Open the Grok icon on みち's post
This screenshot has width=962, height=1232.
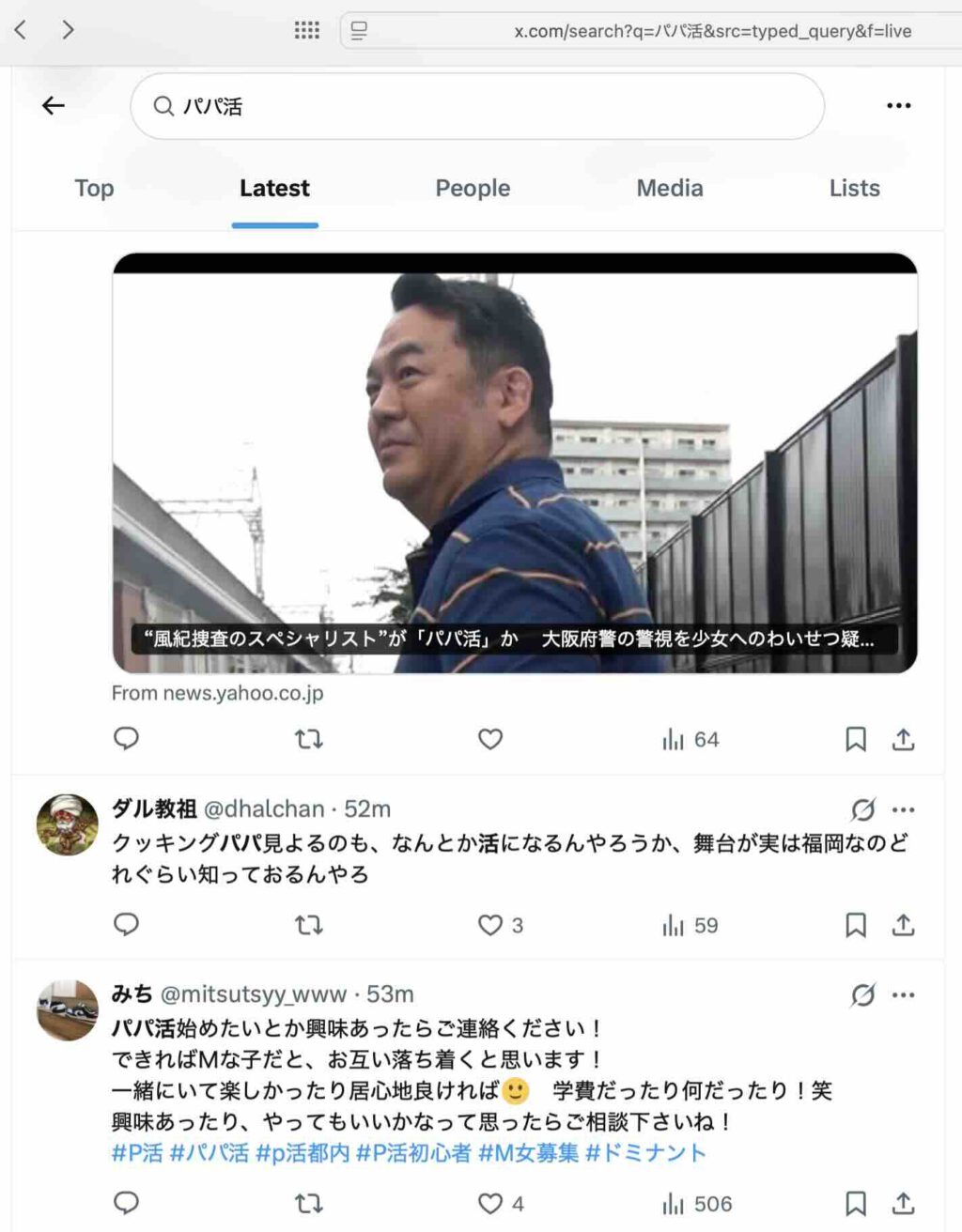862,995
